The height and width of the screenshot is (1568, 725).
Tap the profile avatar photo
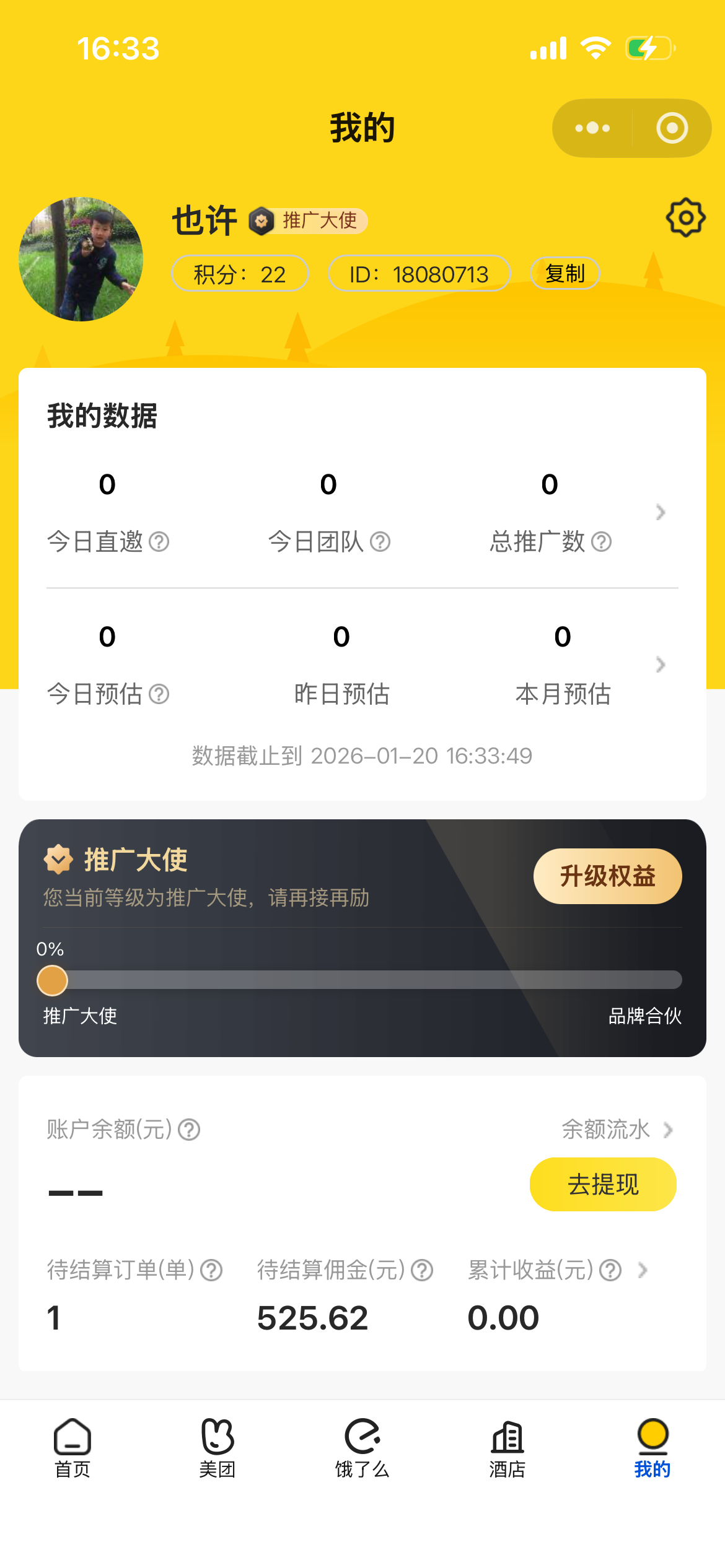point(81,259)
